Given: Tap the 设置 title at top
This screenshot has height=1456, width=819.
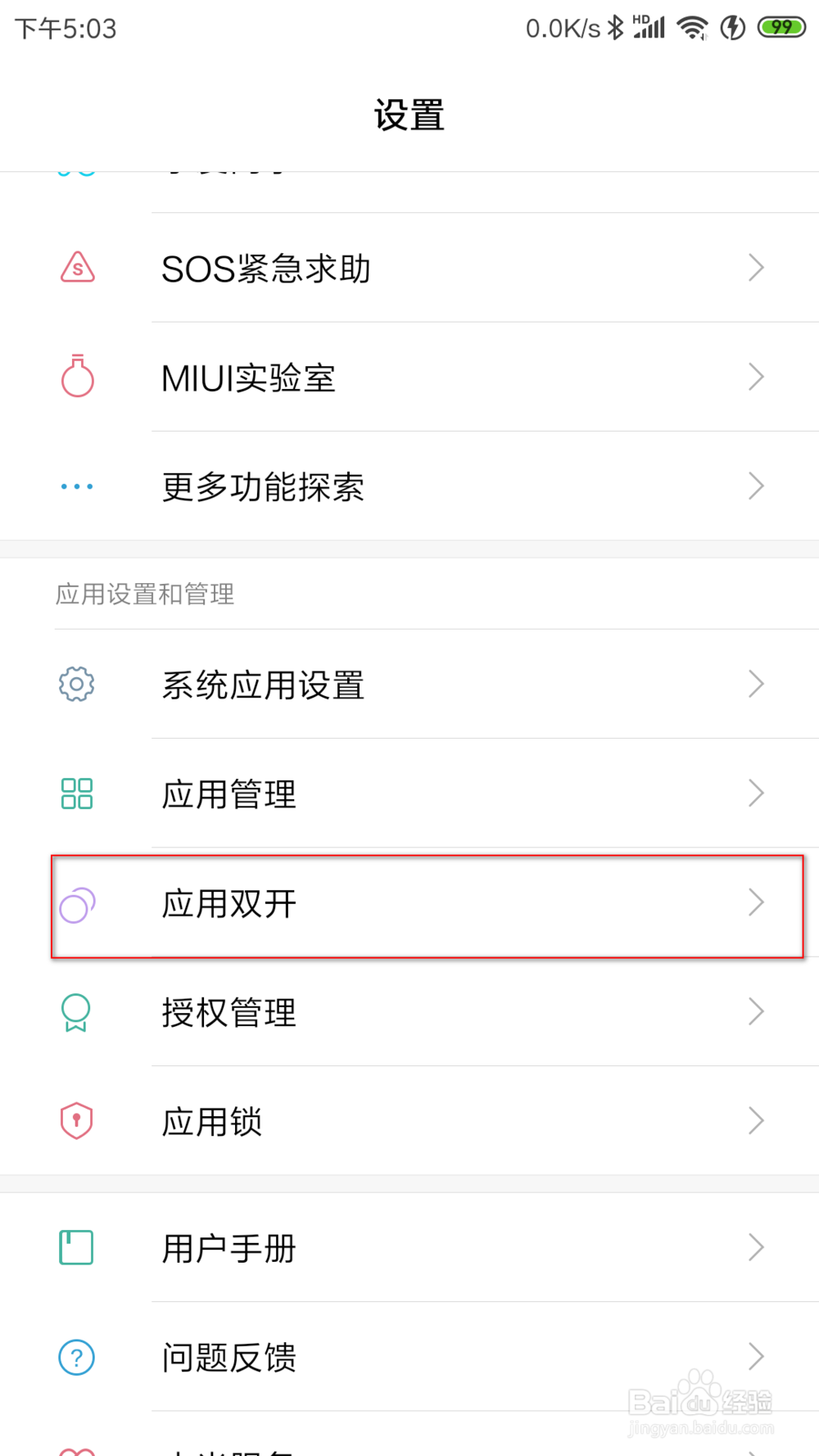Looking at the screenshot, I should point(409,115).
